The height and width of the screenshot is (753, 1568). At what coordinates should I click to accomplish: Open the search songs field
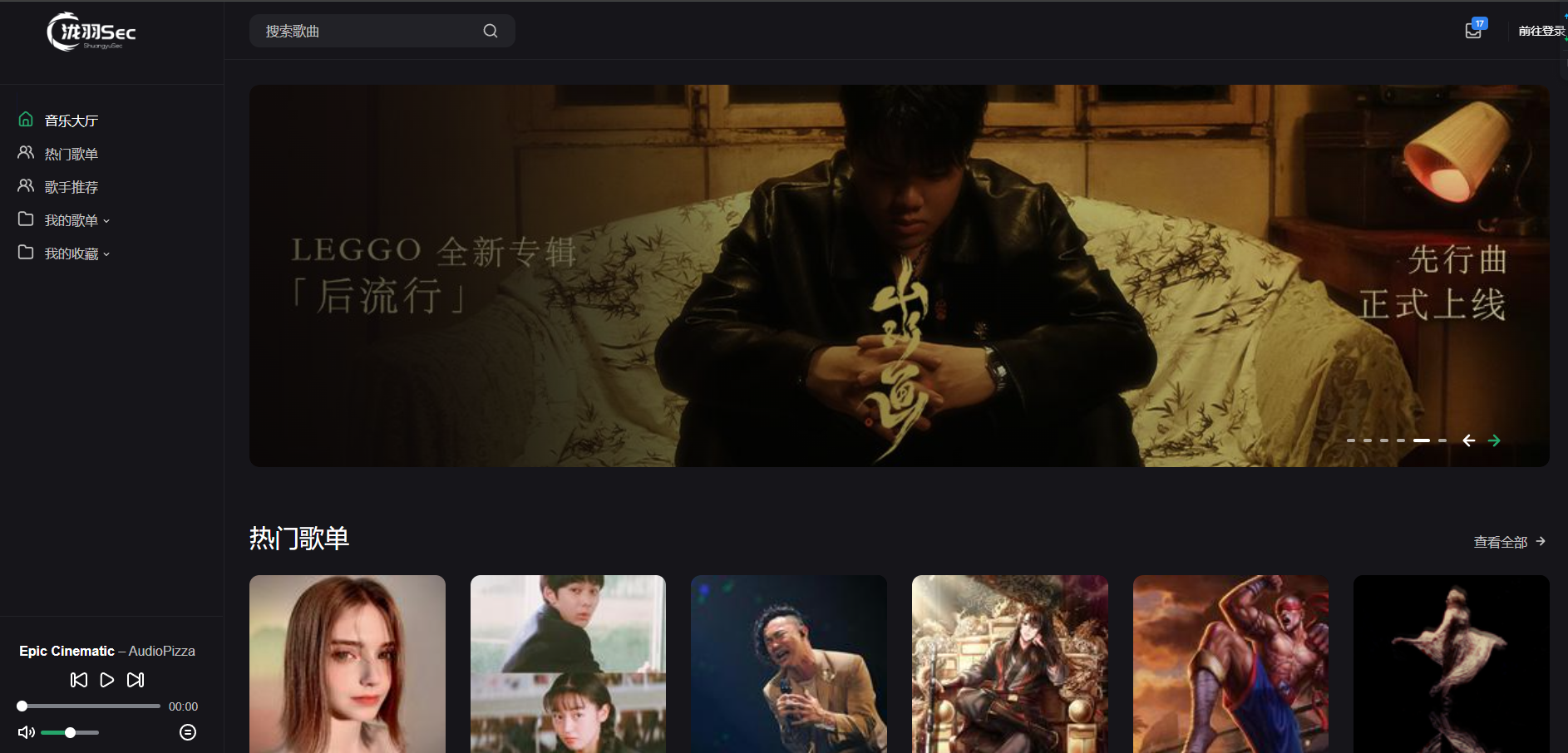[x=366, y=31]
